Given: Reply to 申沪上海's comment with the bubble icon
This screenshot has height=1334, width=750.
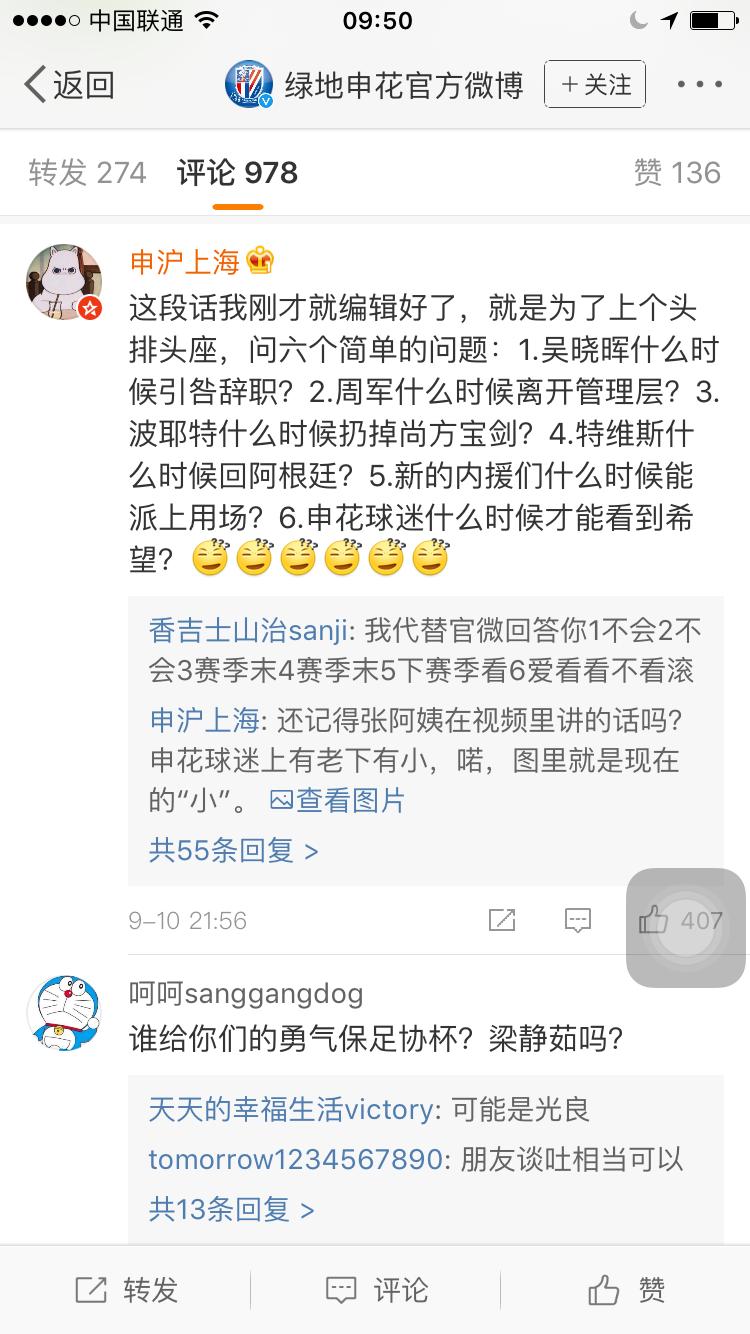Looking at the screenshot, I should click(578, 920).
